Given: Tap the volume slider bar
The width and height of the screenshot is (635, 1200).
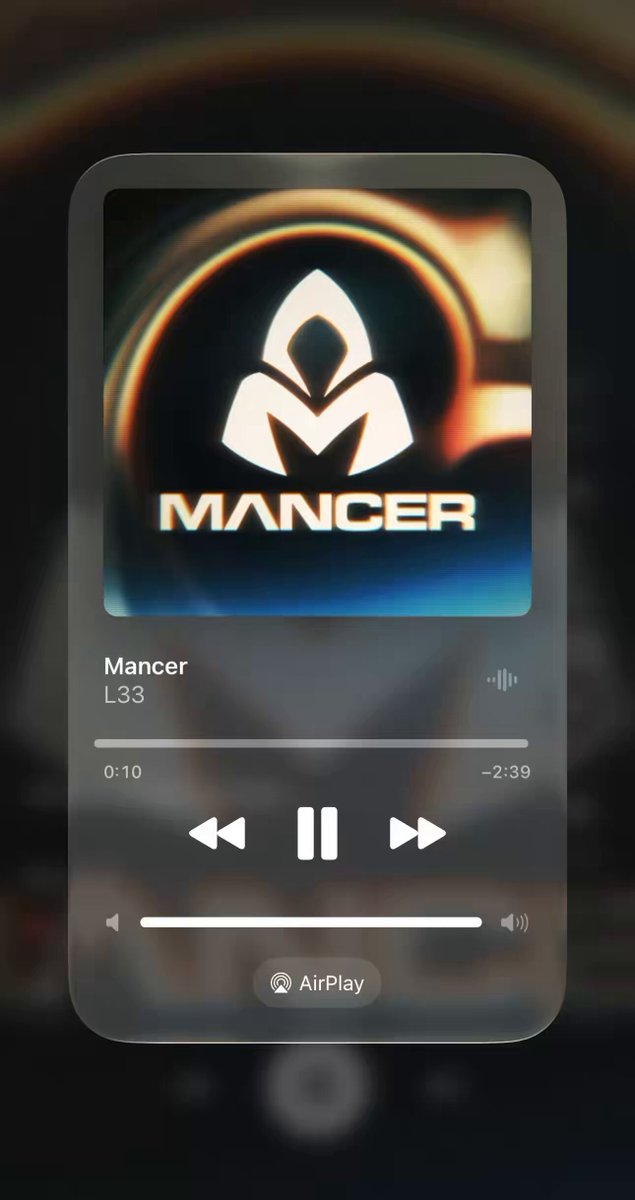Looking at the screenshot, I should tap(311, 922).
